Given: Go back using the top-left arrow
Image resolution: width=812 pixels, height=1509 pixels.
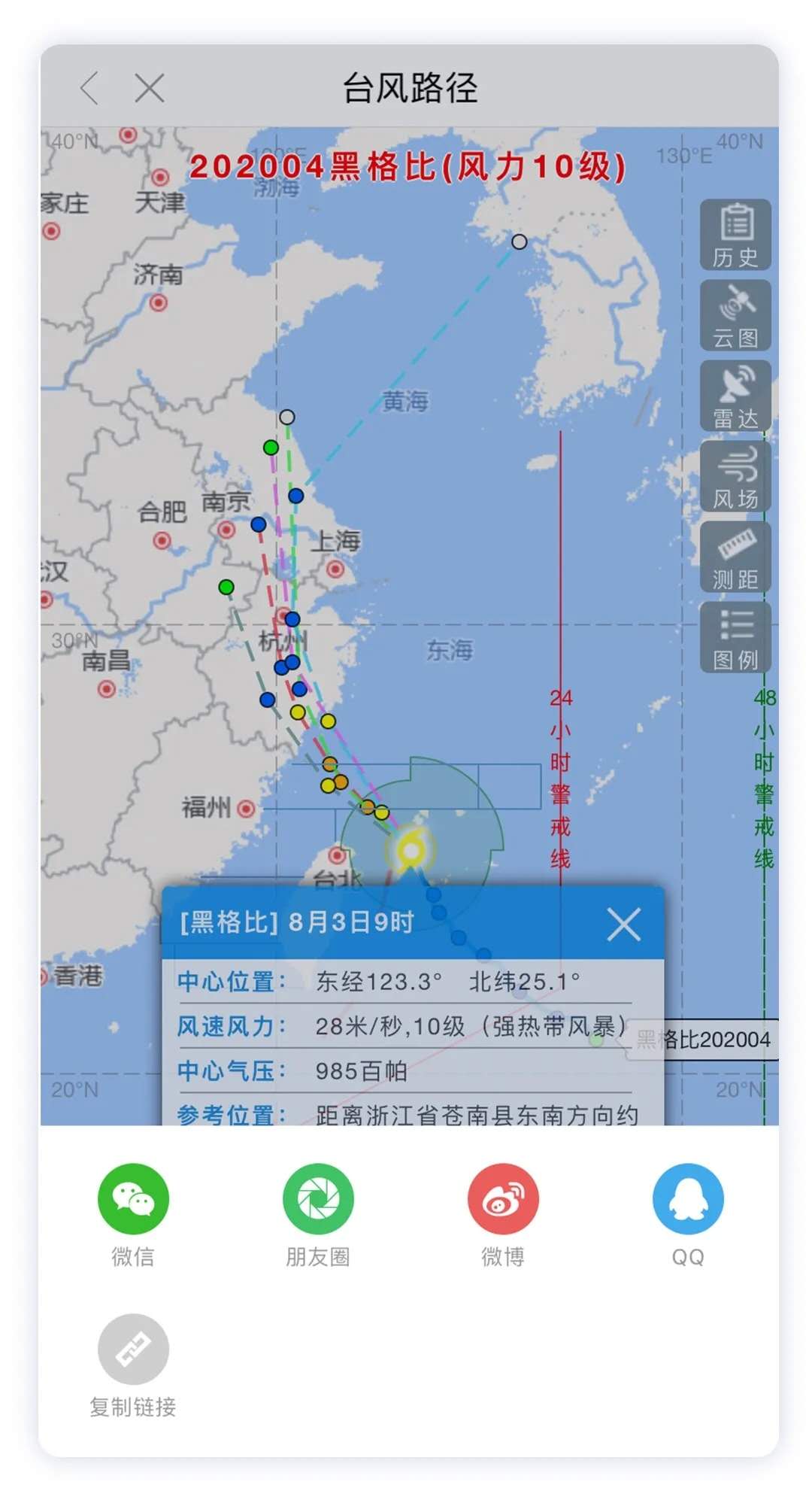Looking at the screenshot, I should [x=89, y=88].
